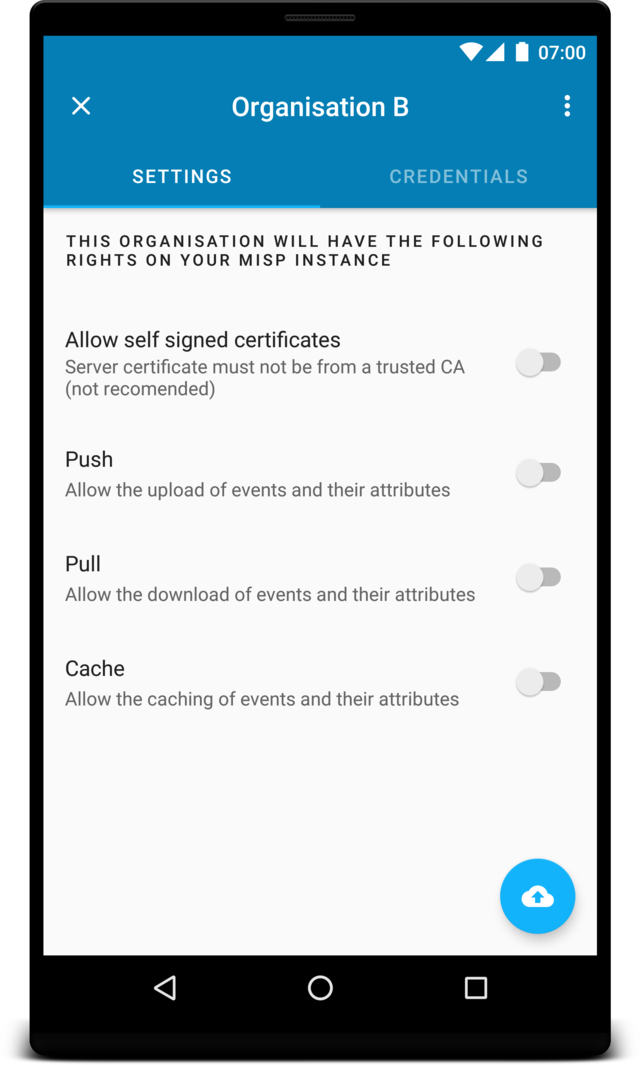Select the Settings tab
Viewport: 640px width, 1065px height.
[x=182, y=177]
